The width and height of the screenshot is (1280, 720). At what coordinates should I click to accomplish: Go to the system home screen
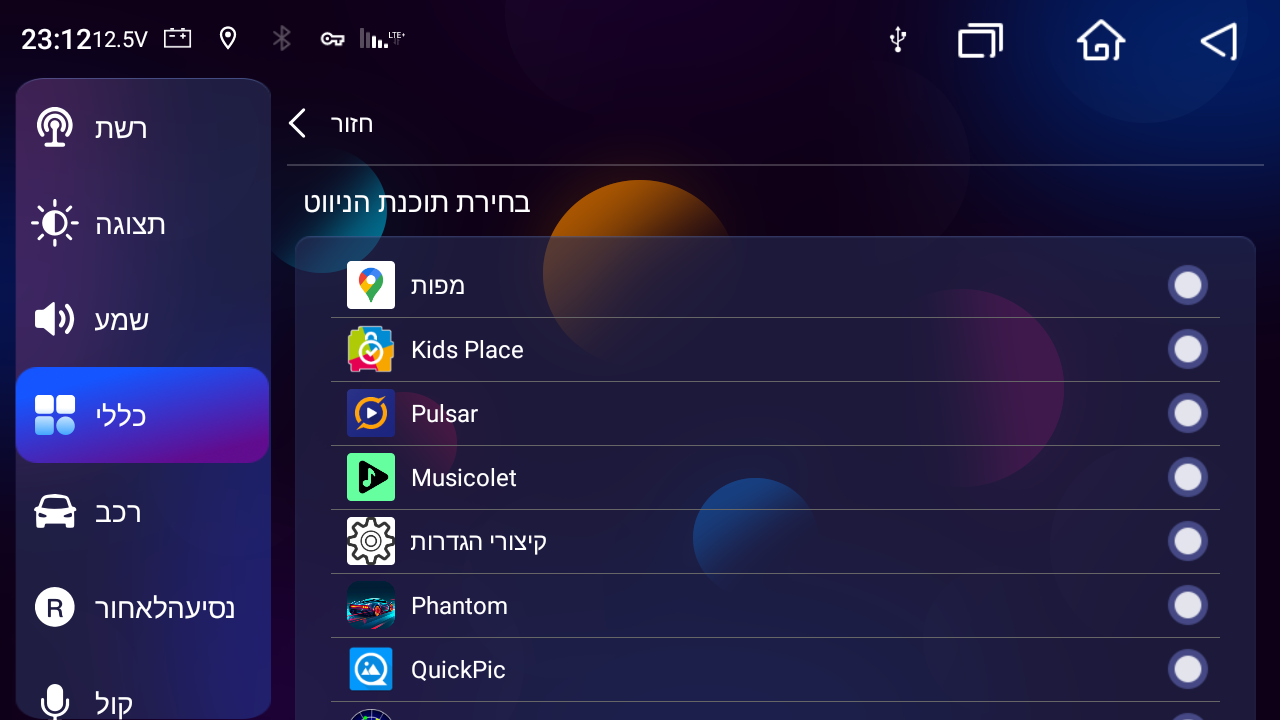[1100, 41]
